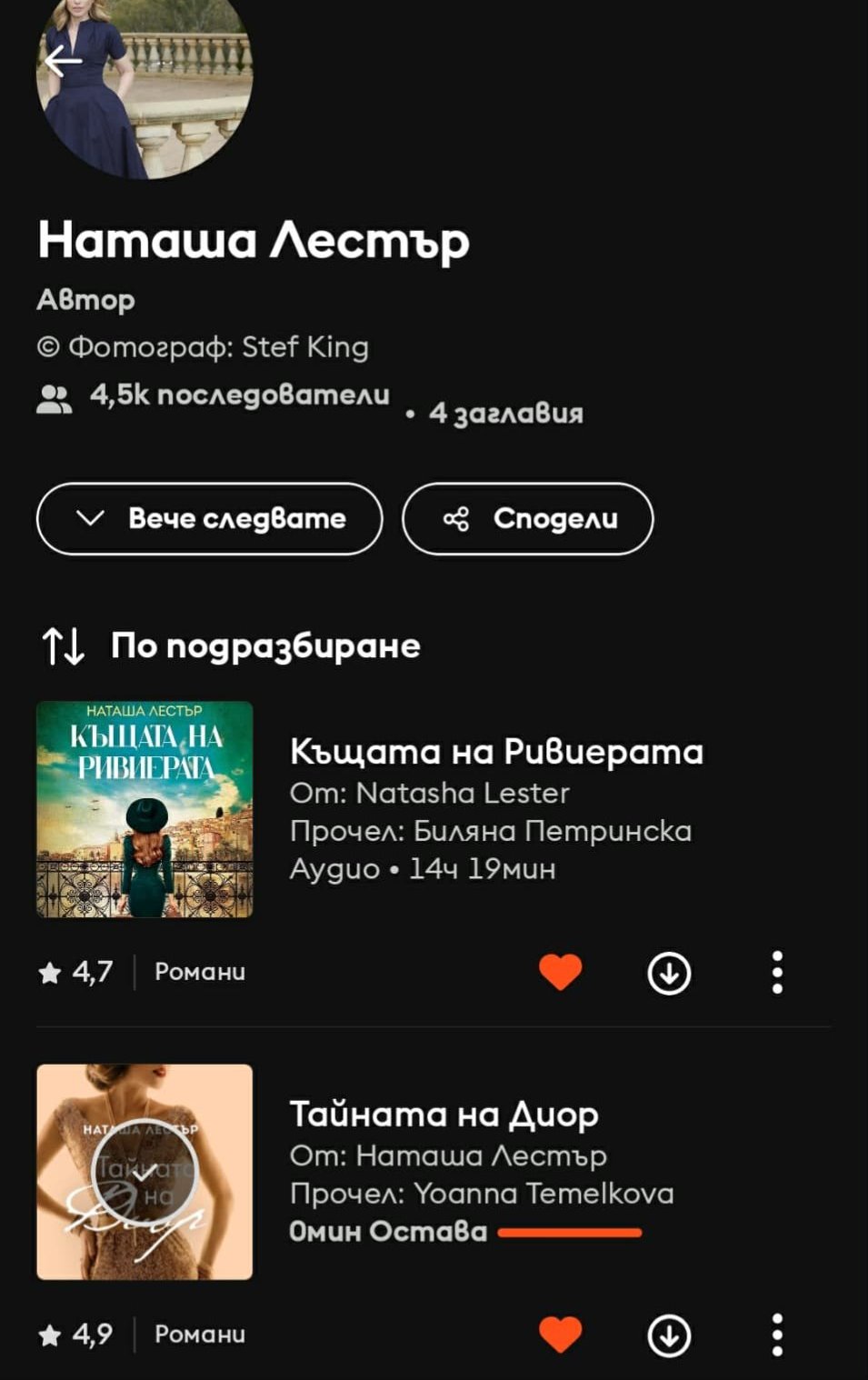Share the author via Сподели
This screenshot has height=1380, width=868.
(527, 518)
